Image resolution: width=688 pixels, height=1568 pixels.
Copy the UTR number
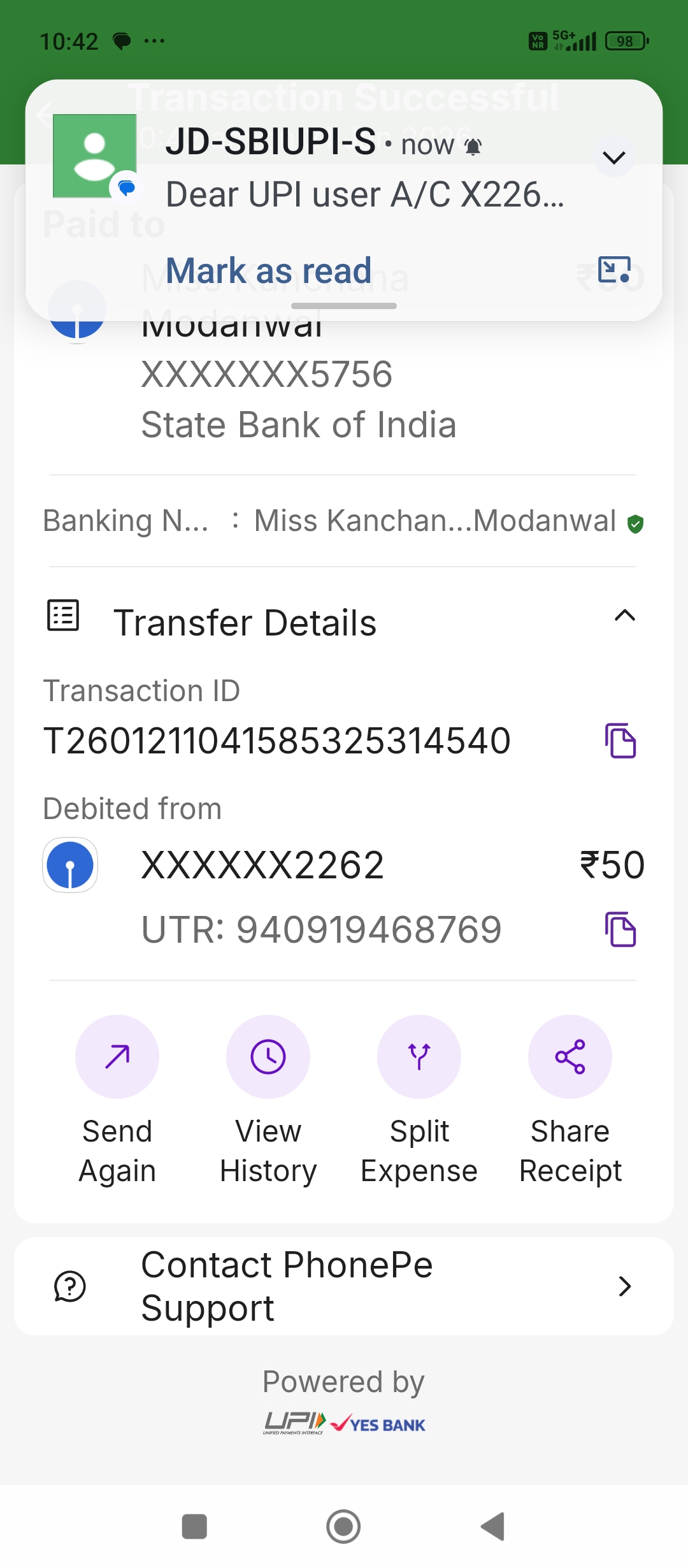tap(620, 929)
